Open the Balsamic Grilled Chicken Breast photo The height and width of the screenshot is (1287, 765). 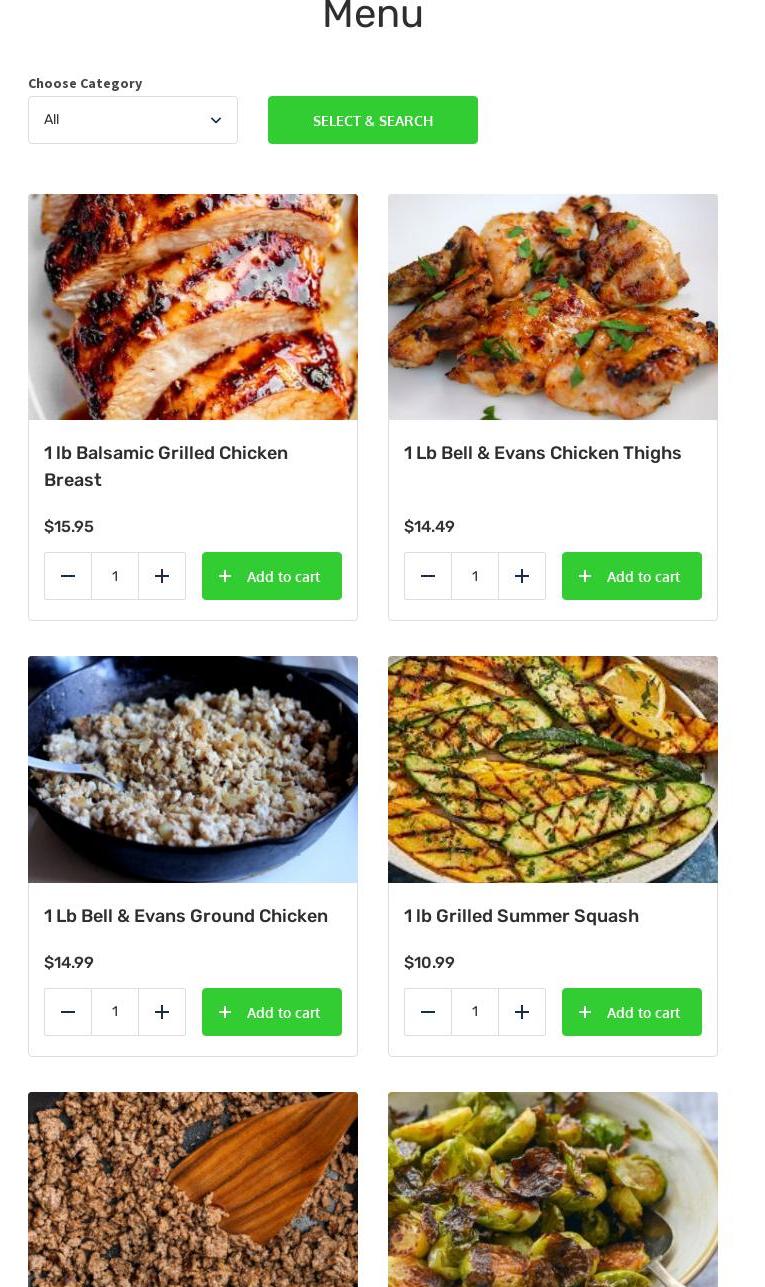[193, 307]
